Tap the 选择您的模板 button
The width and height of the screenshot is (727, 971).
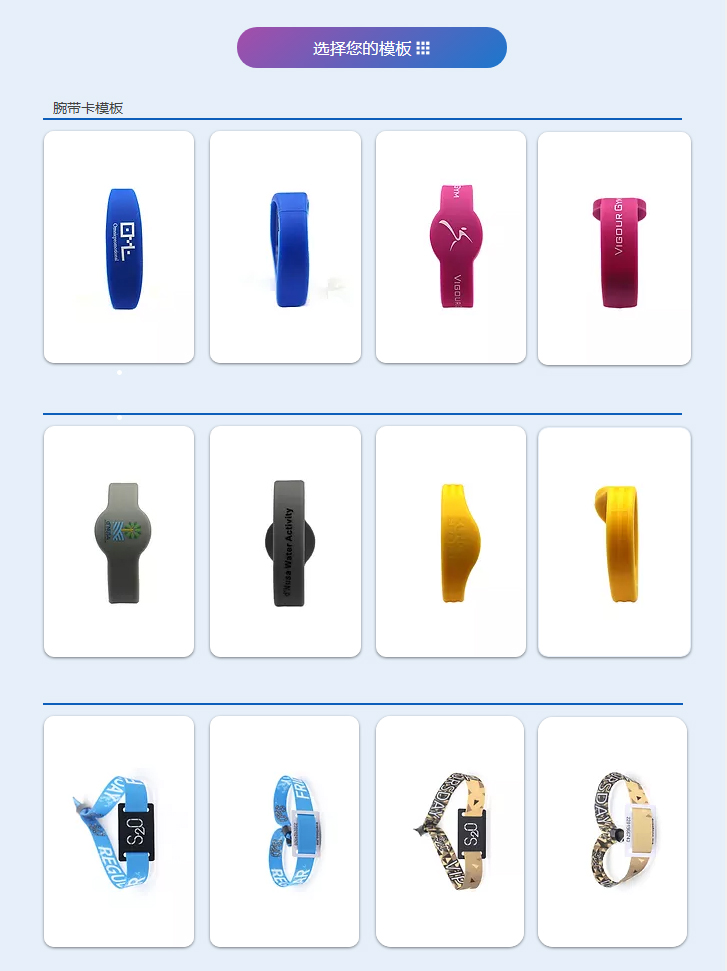click(371, 48)
